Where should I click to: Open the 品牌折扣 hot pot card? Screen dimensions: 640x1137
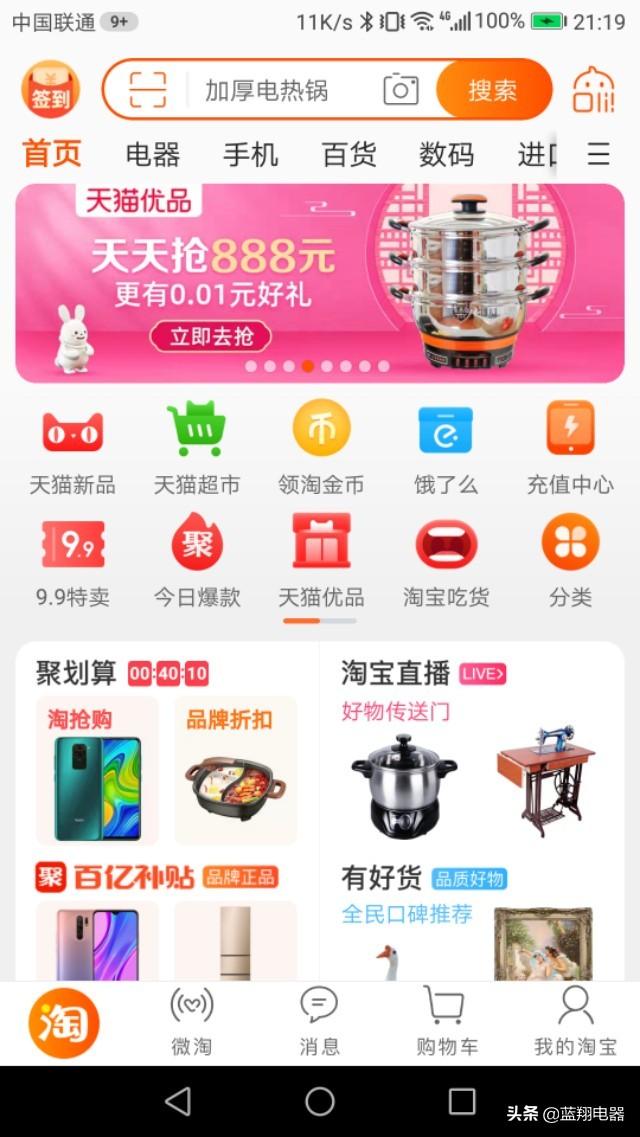pyautogui.click(x=236, y=772)
